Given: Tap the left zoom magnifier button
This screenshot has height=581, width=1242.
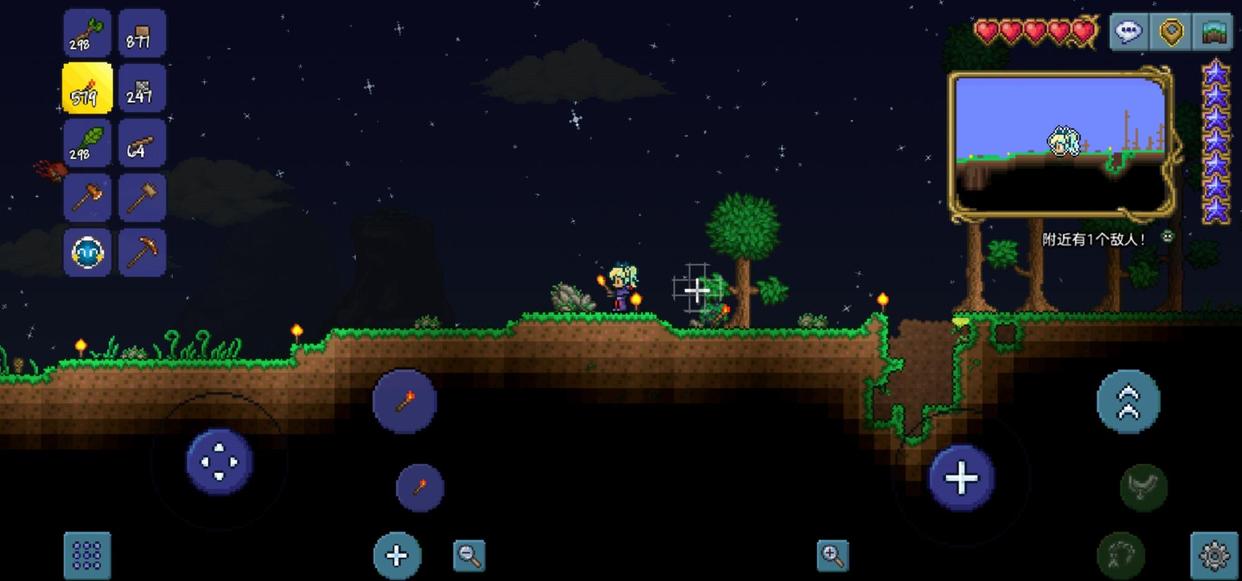Looking at the screenshot, I should coord(468,555).
